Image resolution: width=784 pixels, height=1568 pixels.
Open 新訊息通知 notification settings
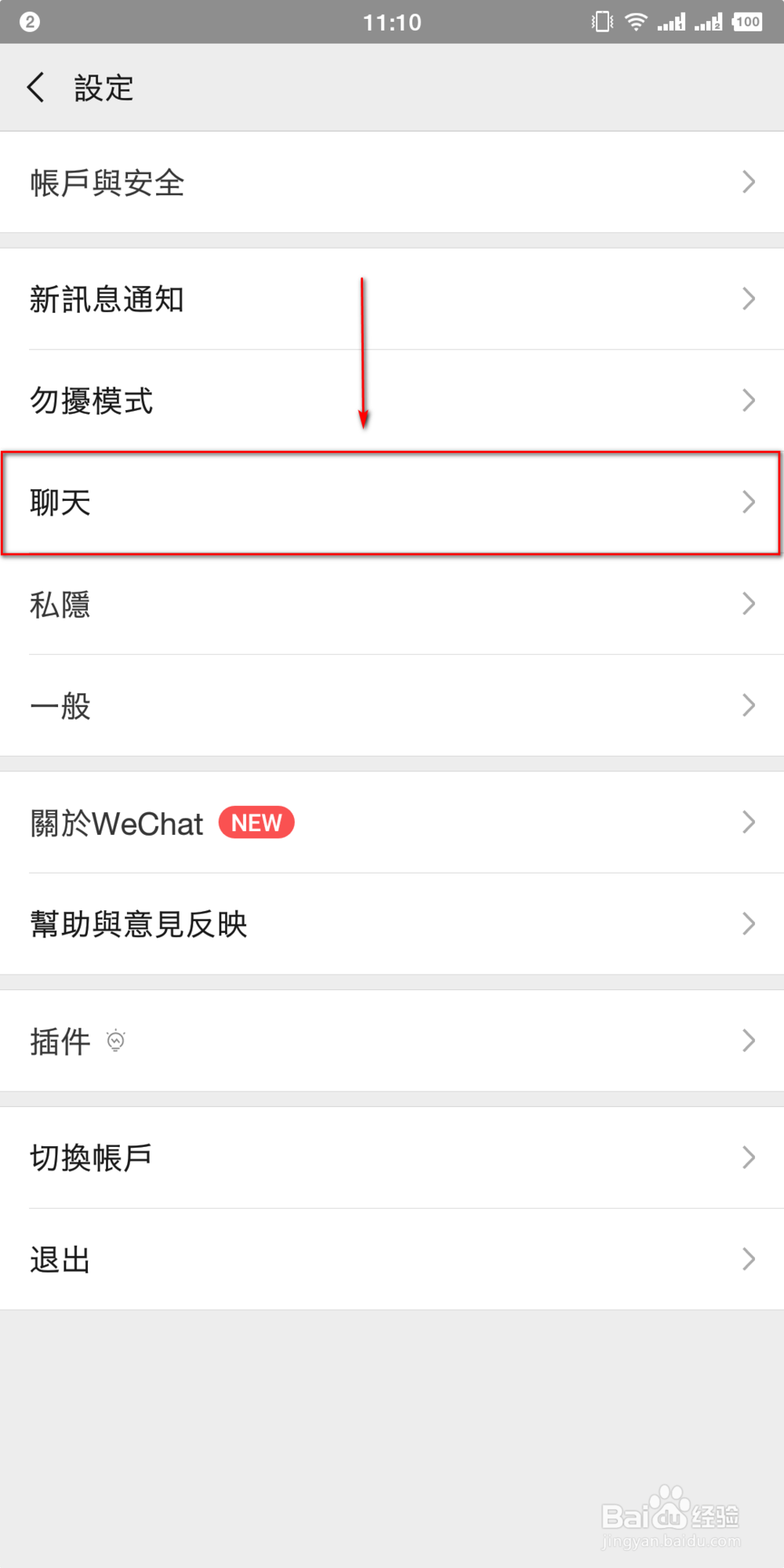(392, 299)
